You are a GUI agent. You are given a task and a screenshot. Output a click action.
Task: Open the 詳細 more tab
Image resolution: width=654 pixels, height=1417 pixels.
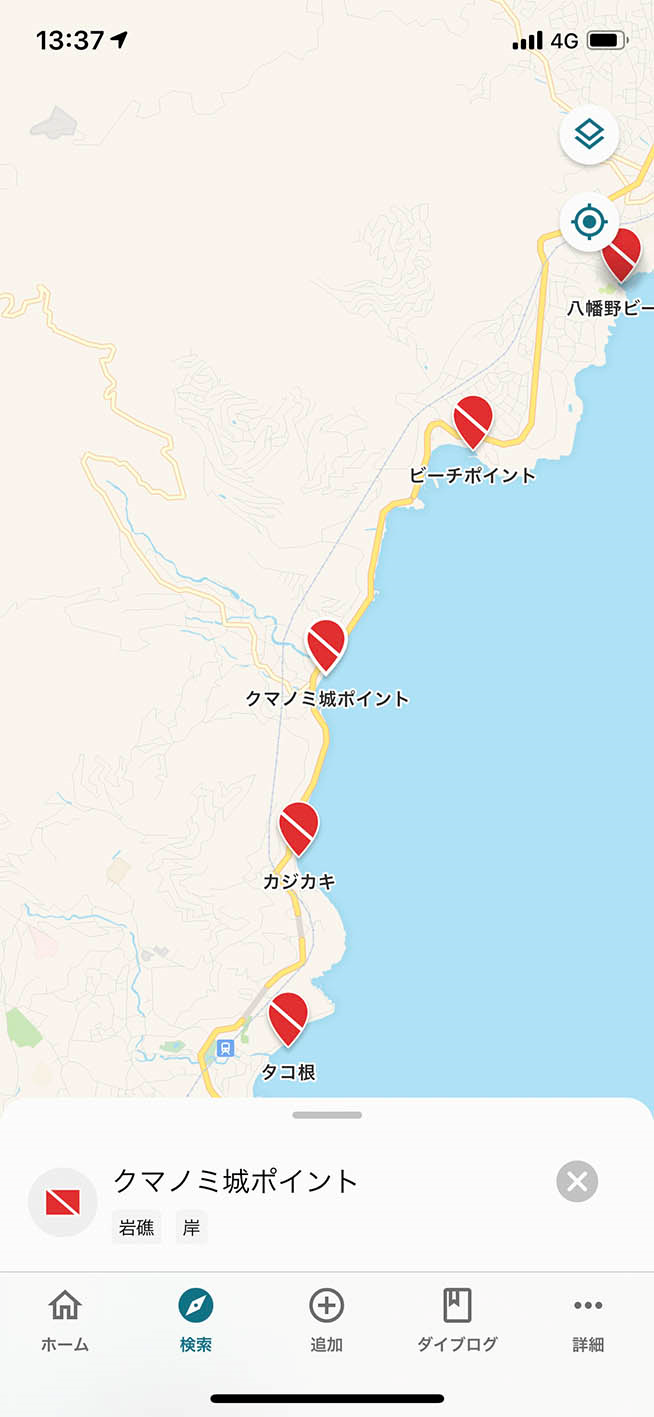point(588,1322)
